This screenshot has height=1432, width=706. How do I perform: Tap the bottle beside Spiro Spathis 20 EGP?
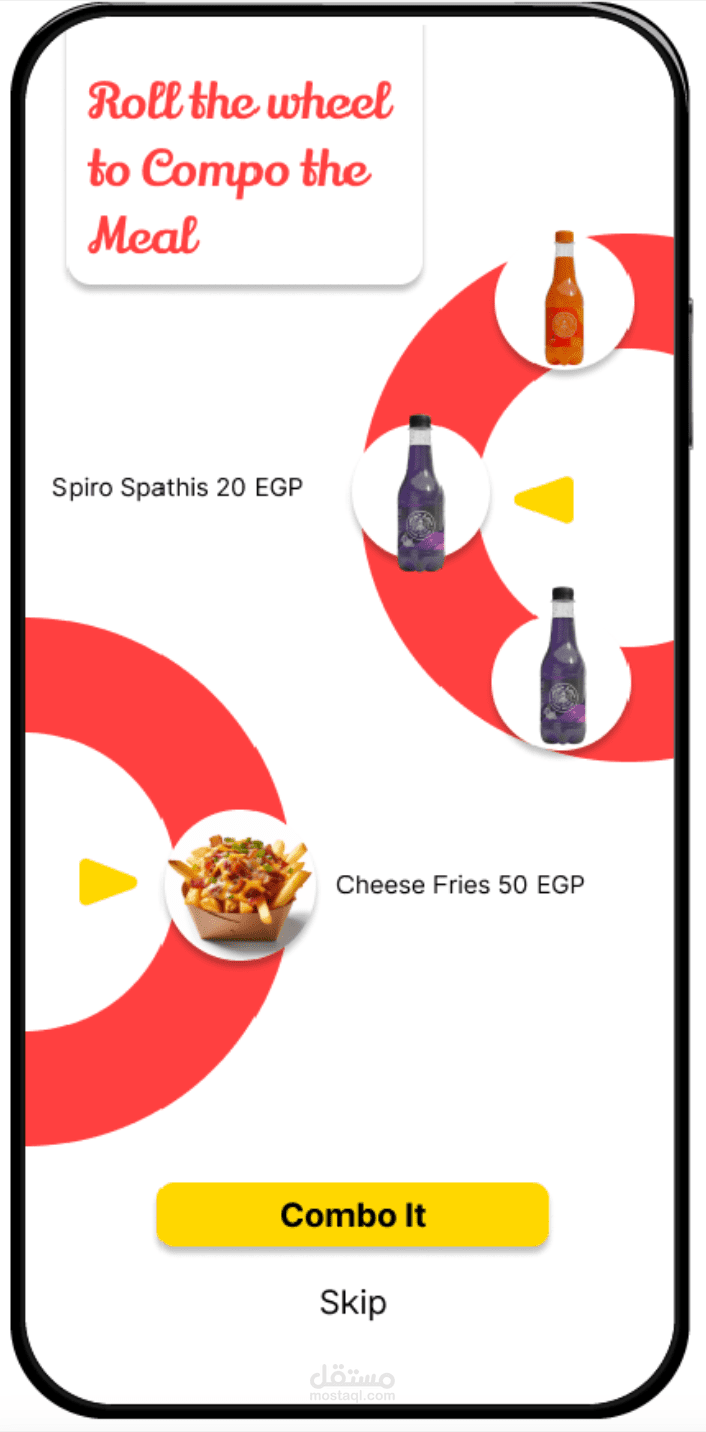421,492
